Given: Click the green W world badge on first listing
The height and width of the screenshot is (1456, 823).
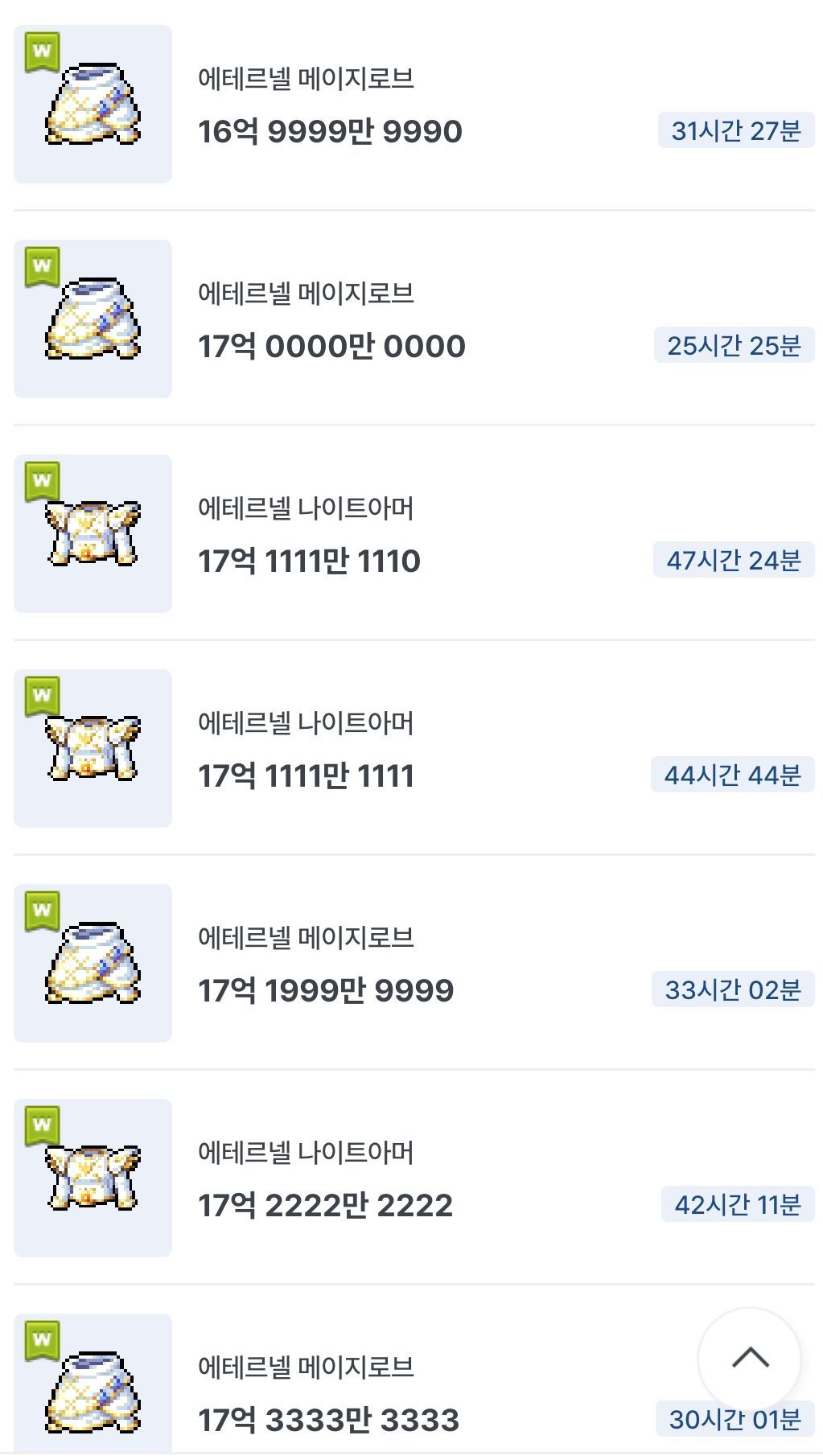Looking at the screenshot, I should [41, 48].
